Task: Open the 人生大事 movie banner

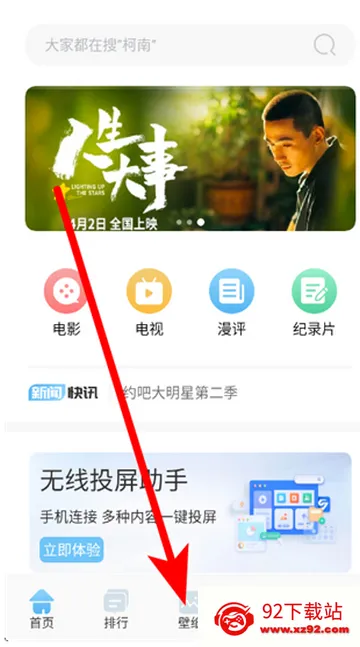Action: 190,158
